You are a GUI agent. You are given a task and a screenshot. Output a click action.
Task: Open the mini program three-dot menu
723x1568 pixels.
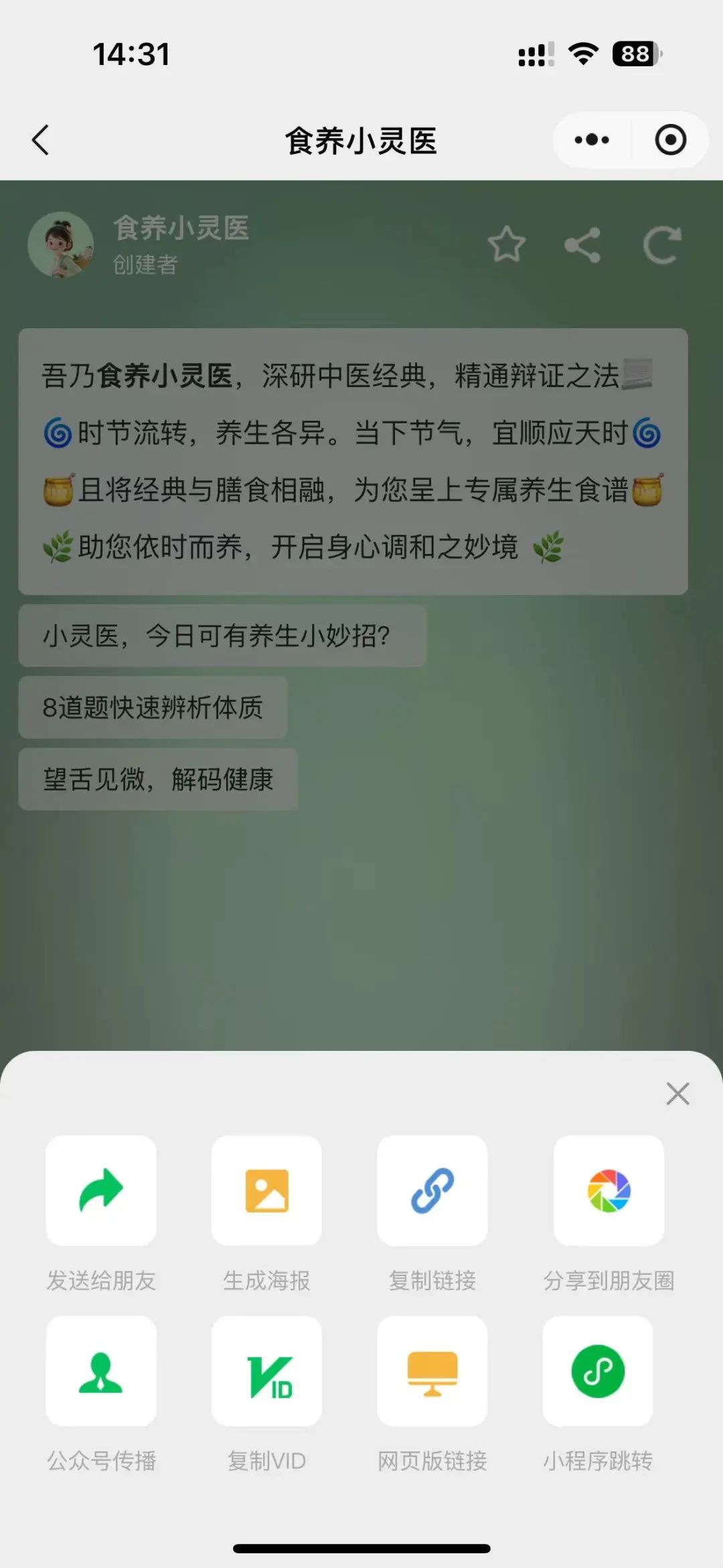pos(592,140)
